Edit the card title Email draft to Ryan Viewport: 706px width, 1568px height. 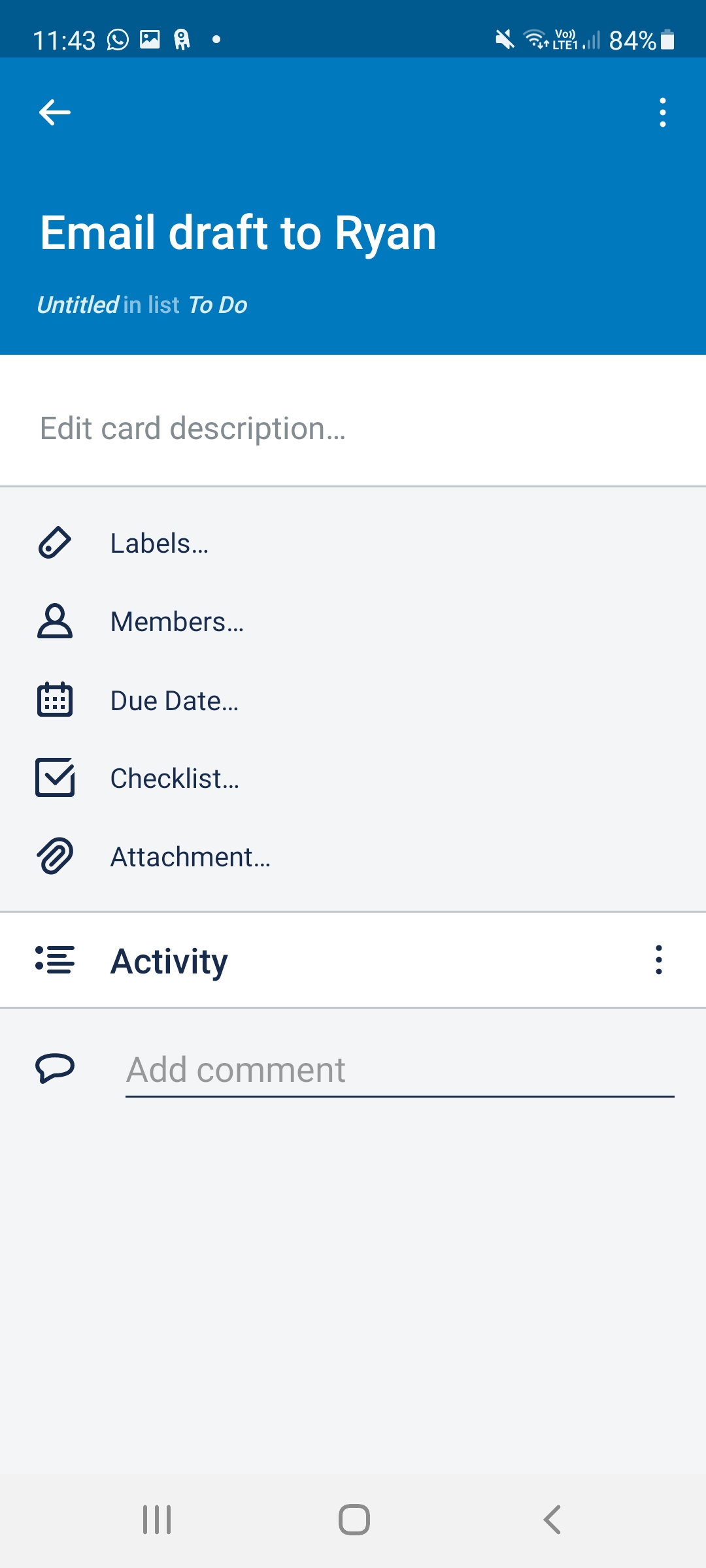click(238, 233)
